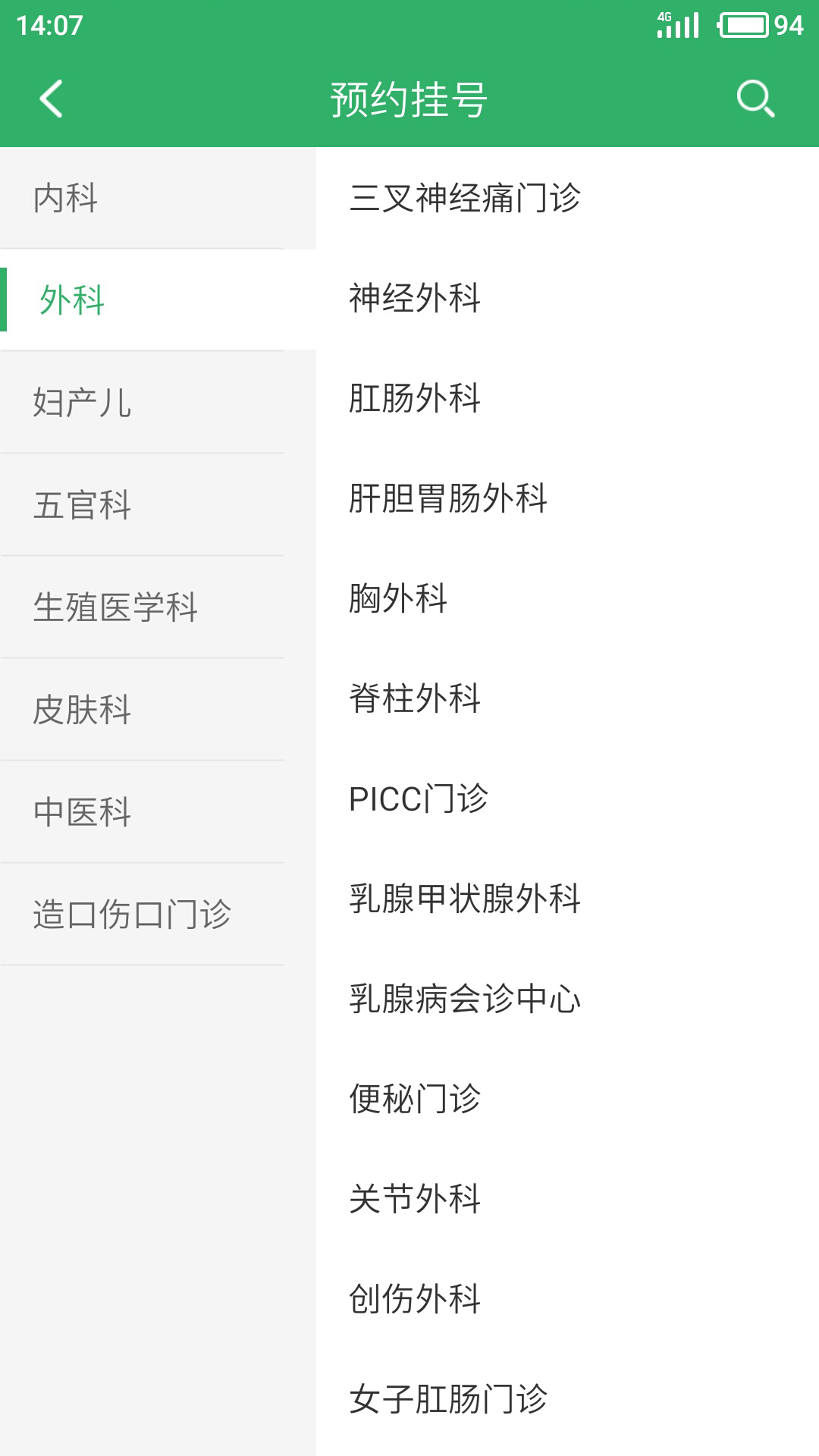The height and width of the screenshot is (1456, 819).
Task: Open 女子肛肠门诊 clinic
Action: [448, 1399]
